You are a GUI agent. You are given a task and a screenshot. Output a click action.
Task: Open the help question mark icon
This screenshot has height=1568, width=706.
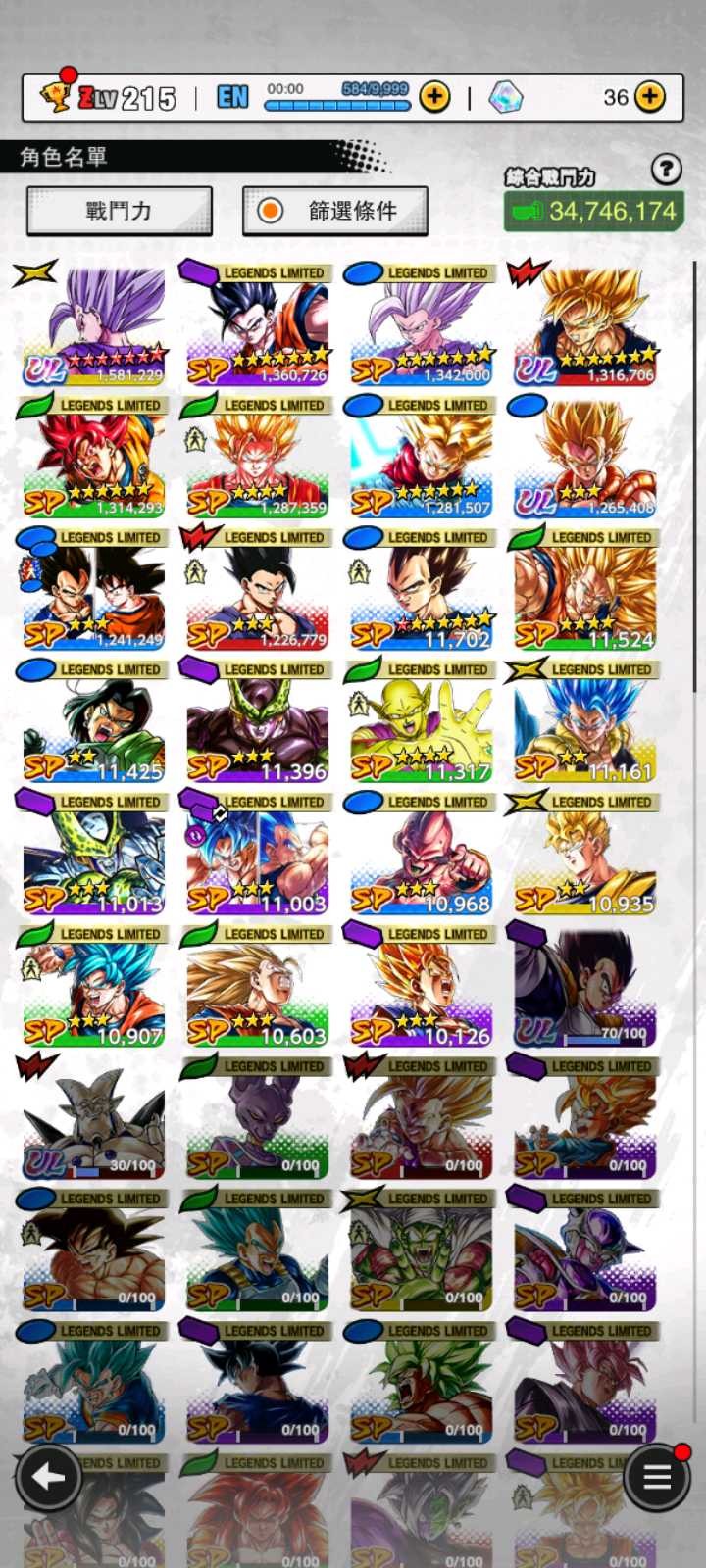click(667, 170)
